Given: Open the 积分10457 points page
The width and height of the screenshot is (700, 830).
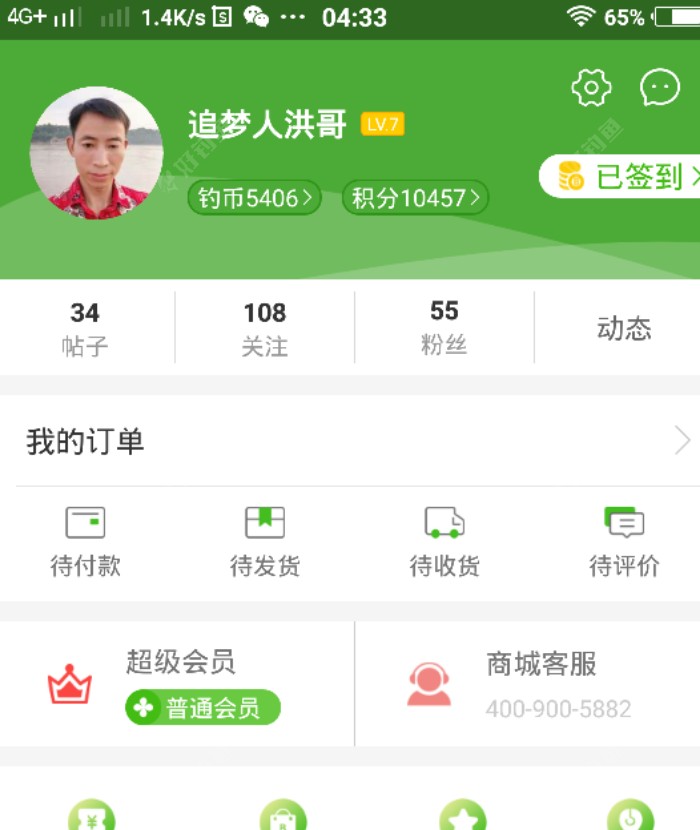Looking at the screenshot, I should tap(415, 198).
